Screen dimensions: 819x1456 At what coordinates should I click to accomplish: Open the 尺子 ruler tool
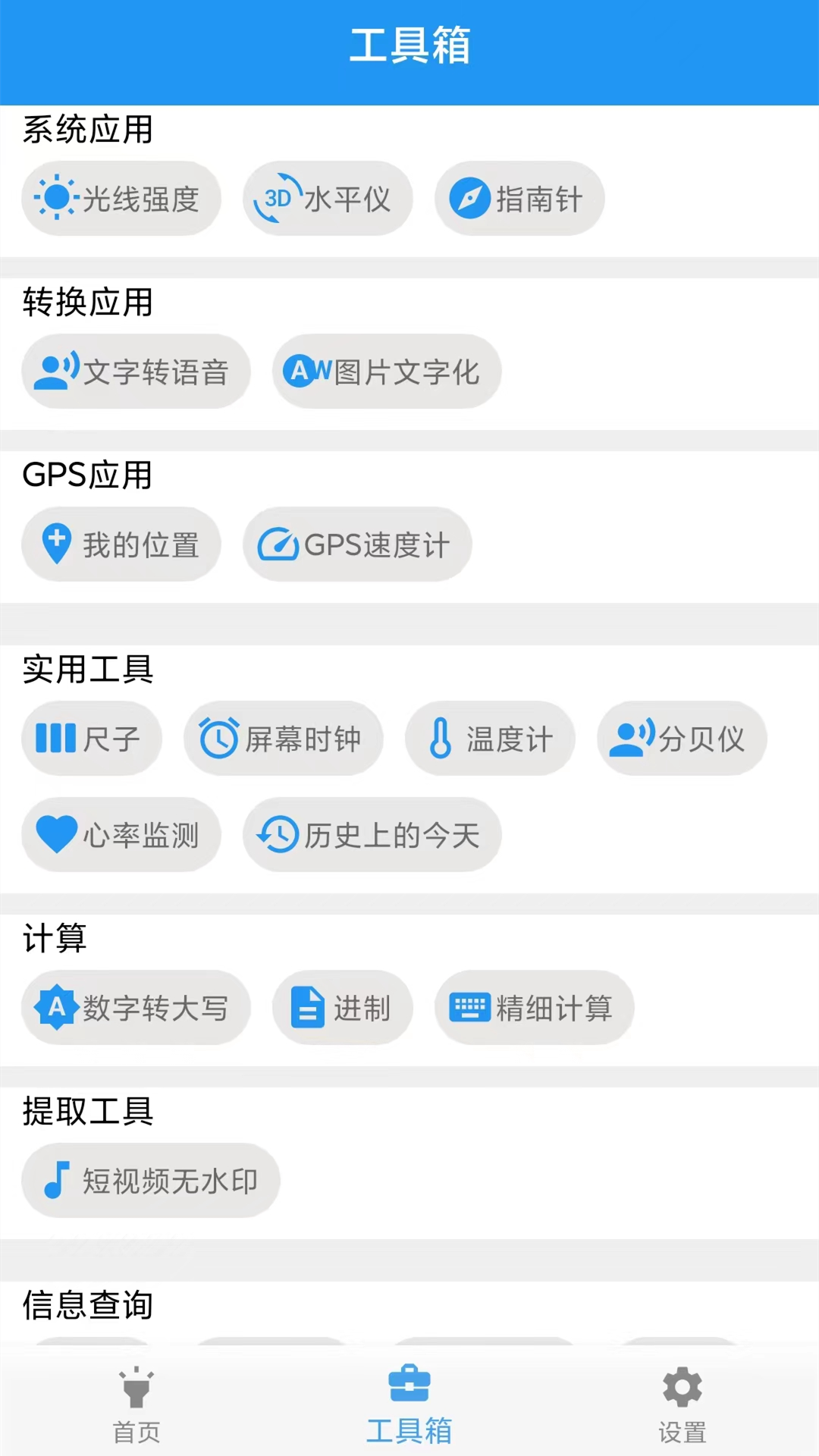tap(91, 739)
